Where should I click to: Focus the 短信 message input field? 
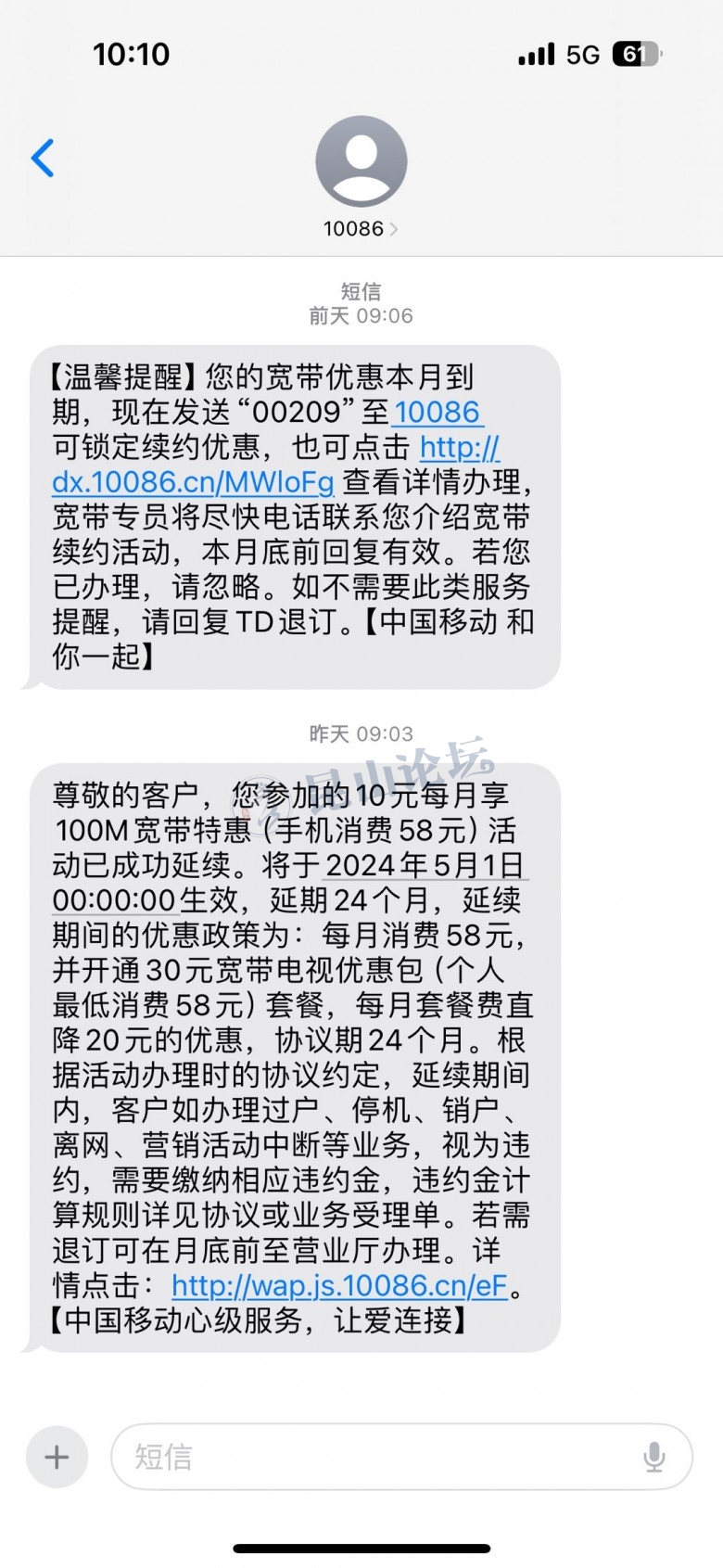coord(371,1457)
